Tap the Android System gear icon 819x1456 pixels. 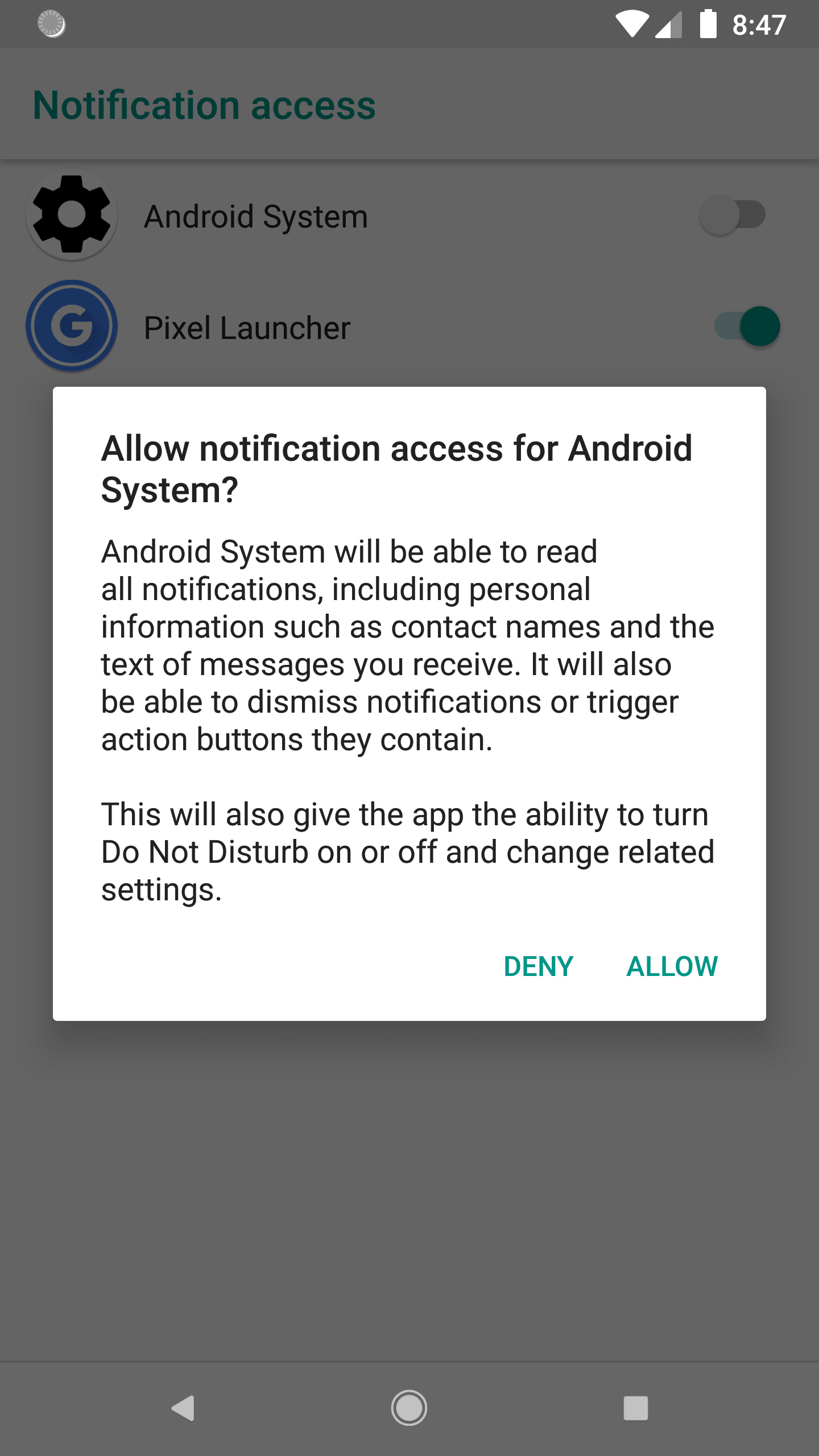(x=71, y=215)
